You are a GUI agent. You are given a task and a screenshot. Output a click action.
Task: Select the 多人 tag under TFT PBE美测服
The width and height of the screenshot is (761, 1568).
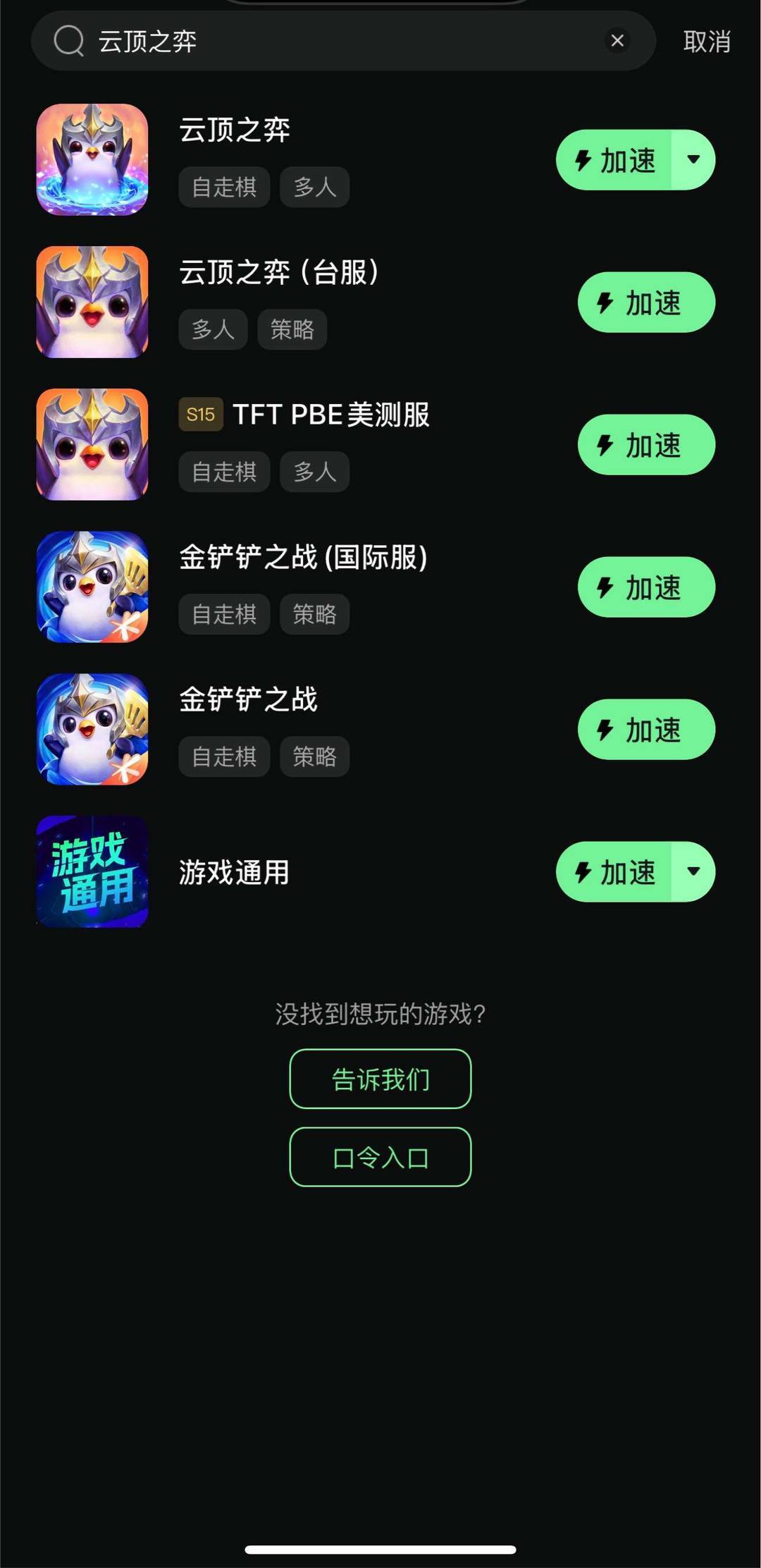(314, 472)
